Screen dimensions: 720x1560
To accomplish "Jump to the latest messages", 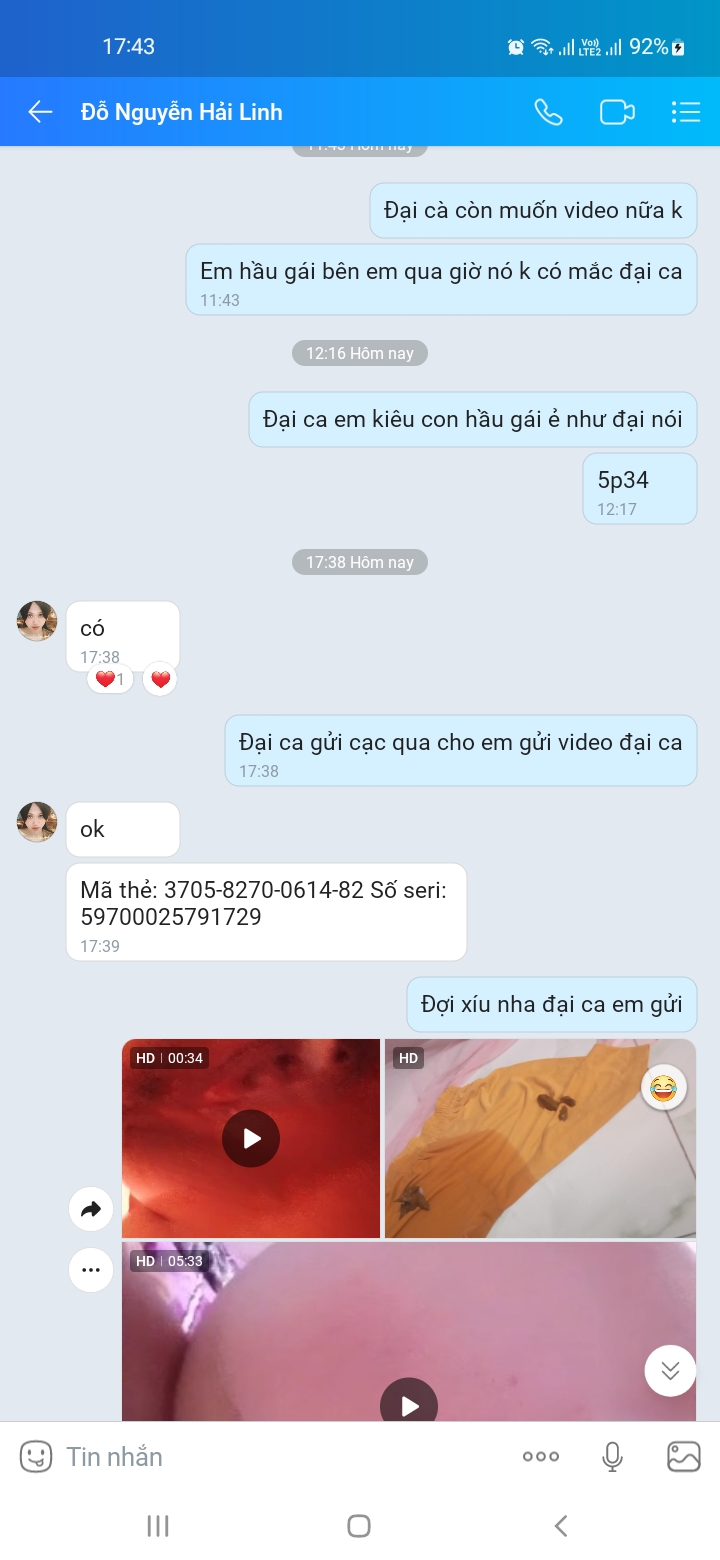I will click(x=670, y=1370).
